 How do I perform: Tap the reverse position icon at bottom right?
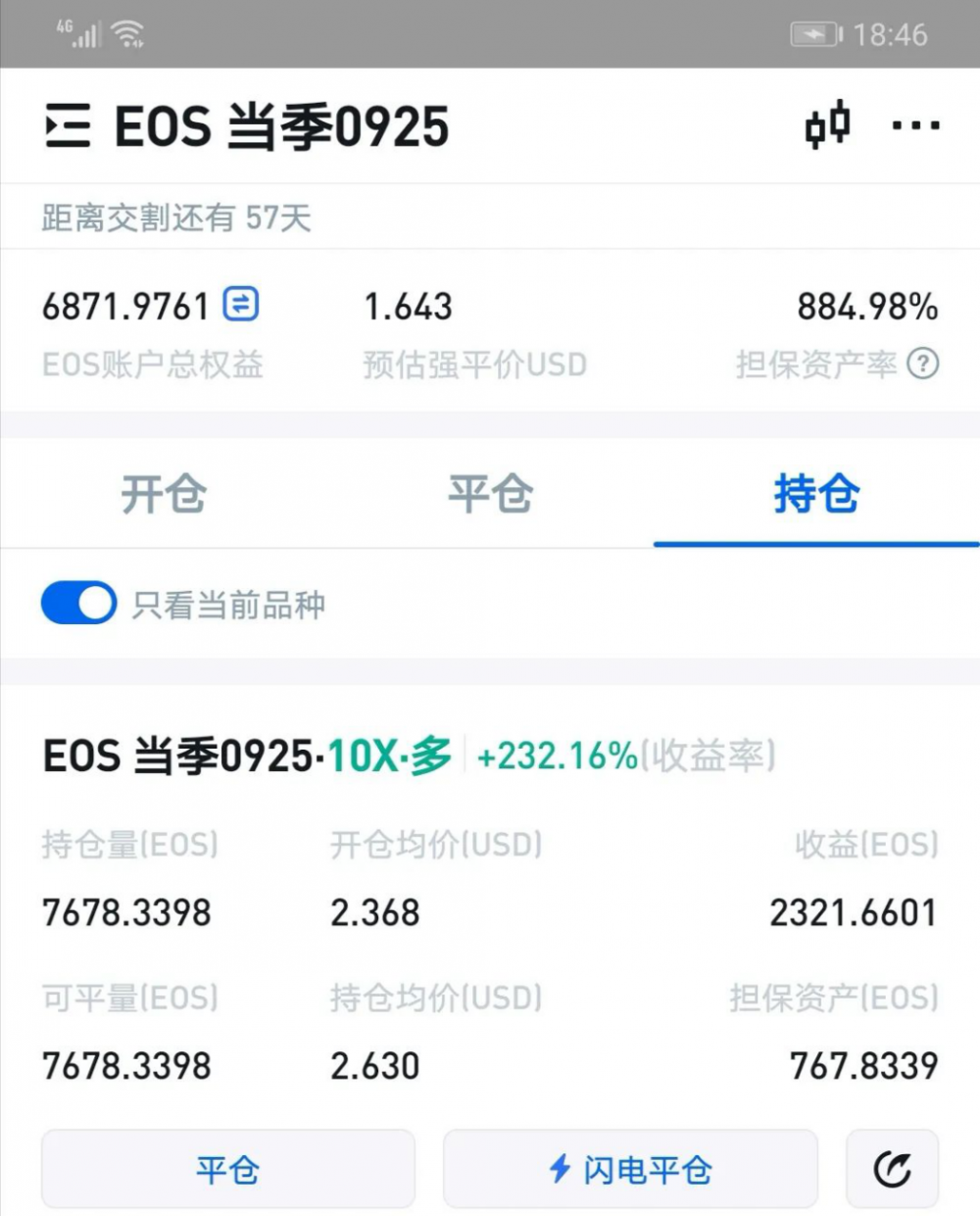pos(890,1169)
